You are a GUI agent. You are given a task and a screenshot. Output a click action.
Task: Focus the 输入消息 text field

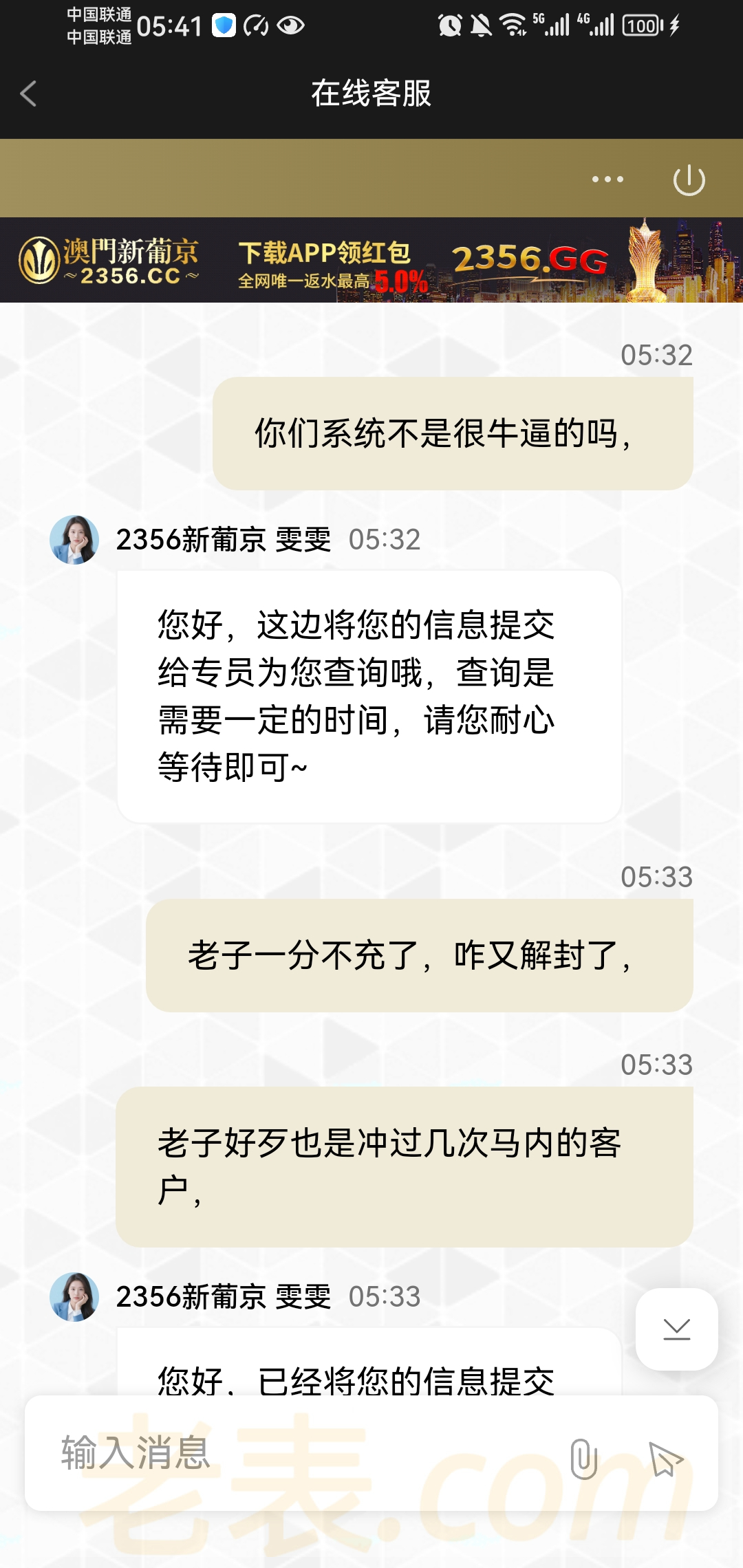[289, 1452]
